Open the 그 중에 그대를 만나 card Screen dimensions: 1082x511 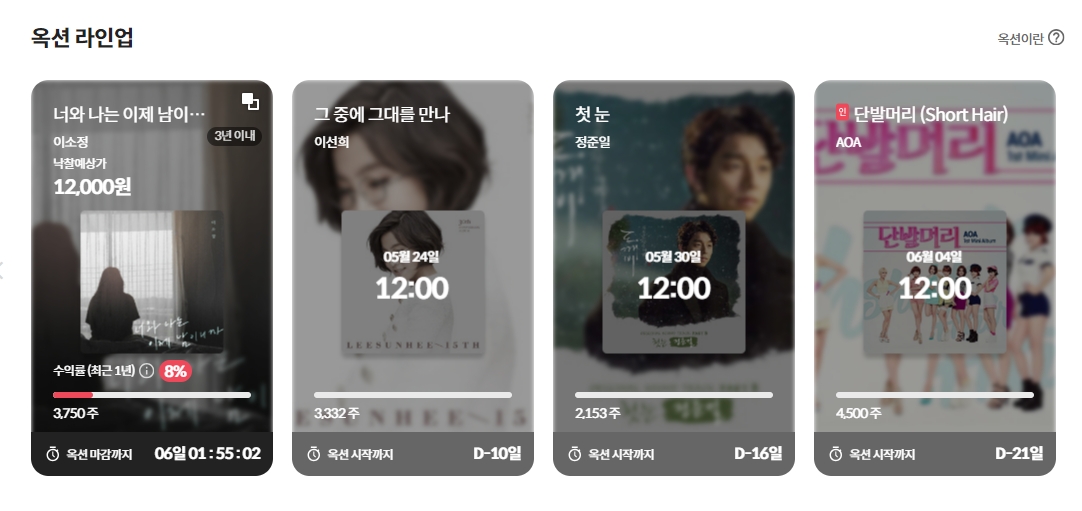412,280
